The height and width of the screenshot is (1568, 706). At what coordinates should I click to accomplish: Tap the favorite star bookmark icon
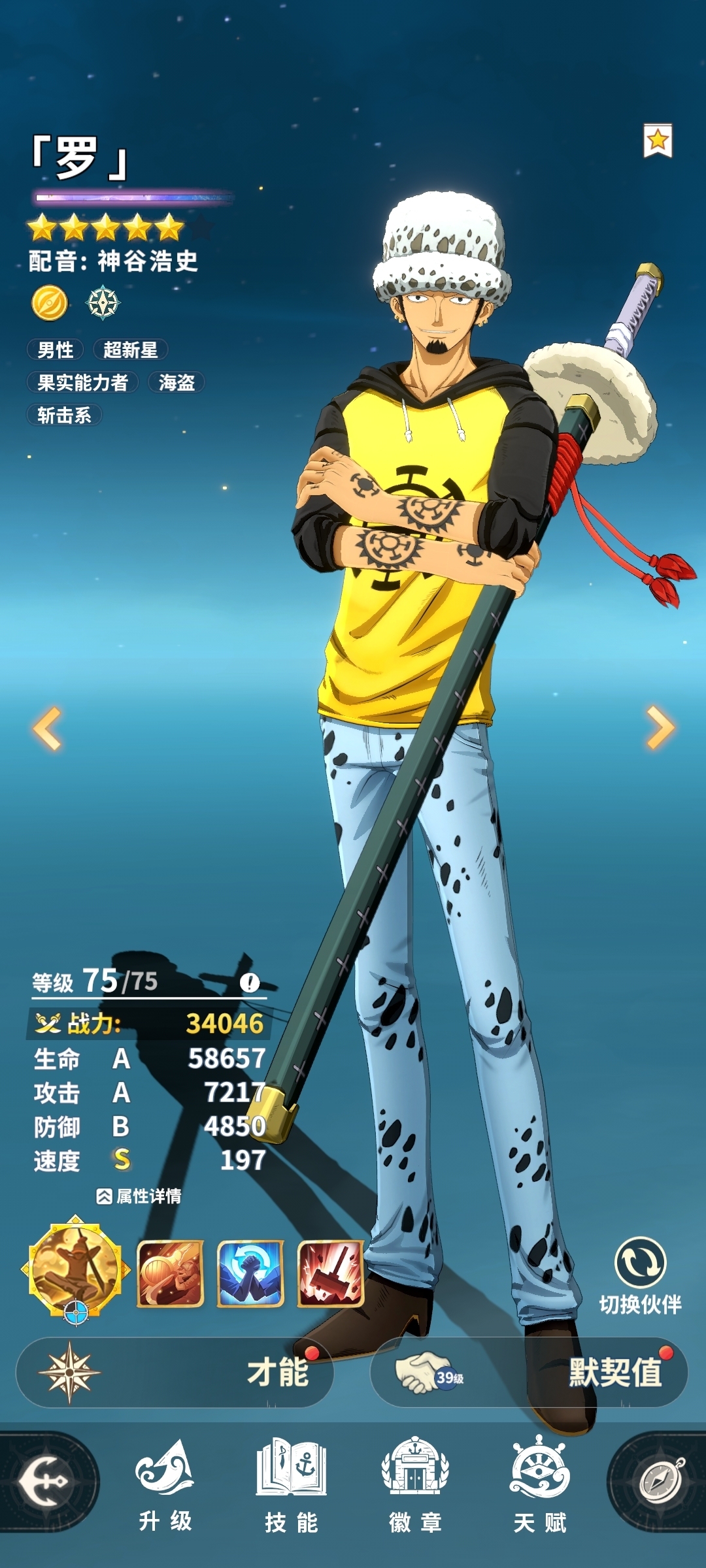point(658,140)
